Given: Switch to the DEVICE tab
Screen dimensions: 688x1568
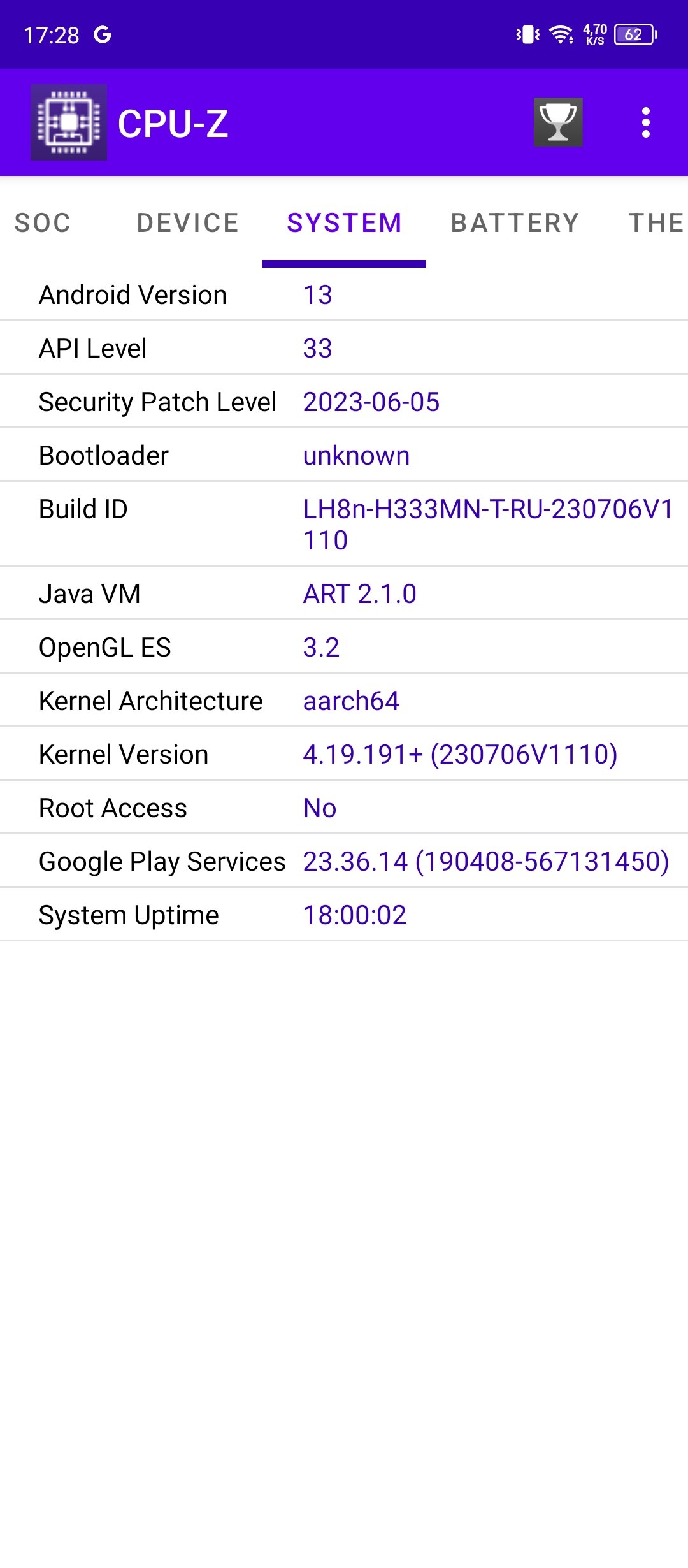Looking at the screenshot, I should pos(188,223).
